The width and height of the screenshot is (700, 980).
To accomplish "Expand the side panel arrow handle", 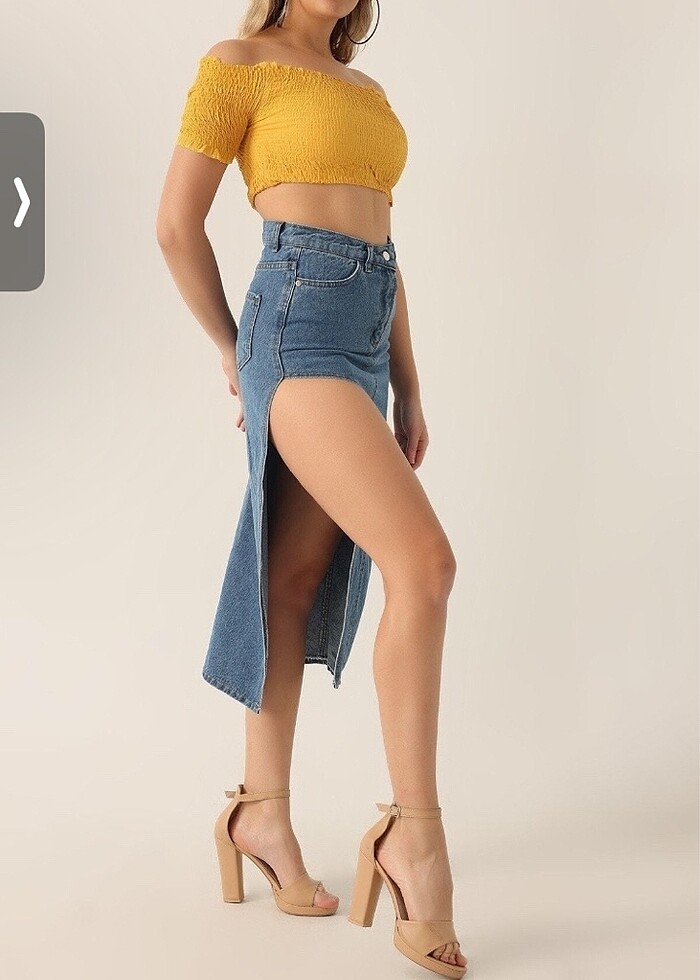I will pyautogui.click(x=21, y=202).
